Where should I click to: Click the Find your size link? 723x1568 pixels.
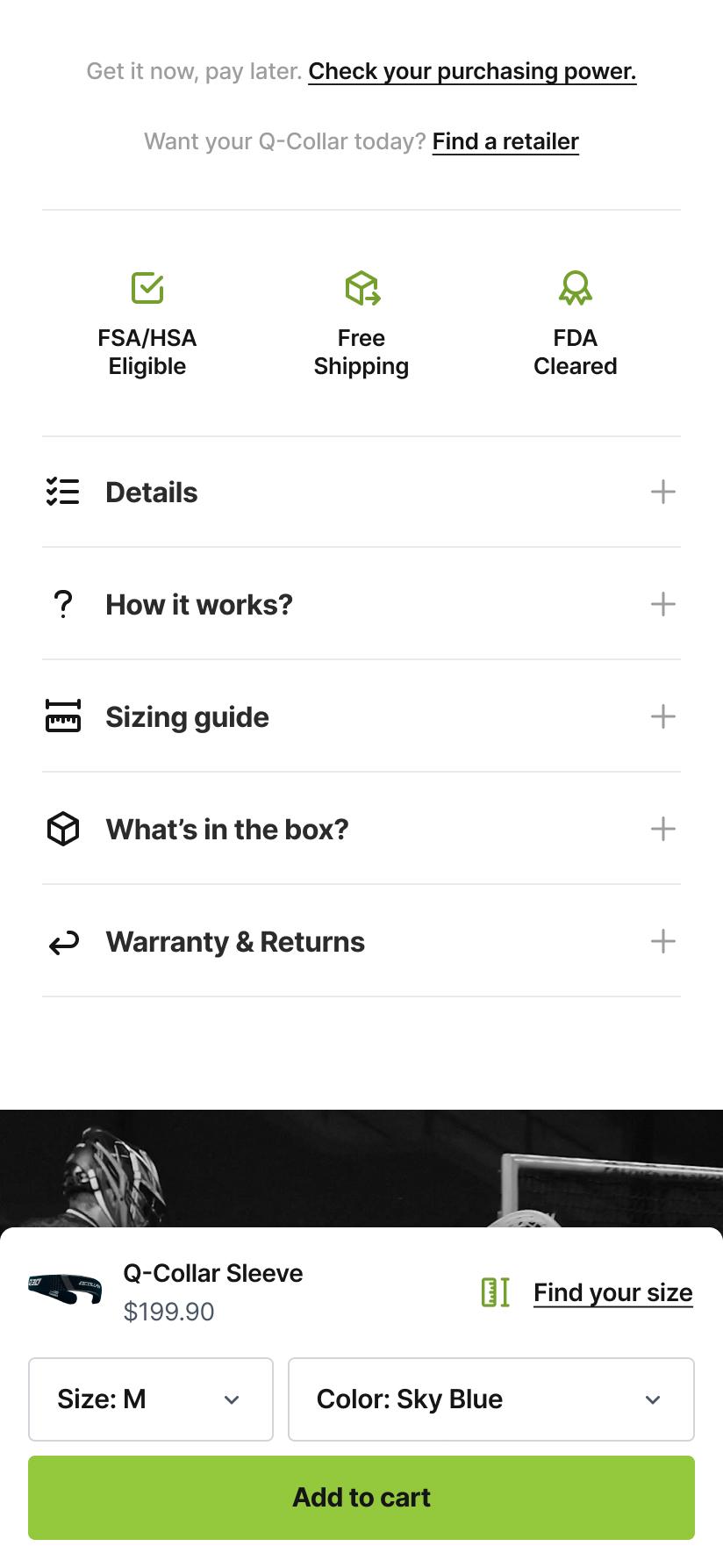(612, 1291)
